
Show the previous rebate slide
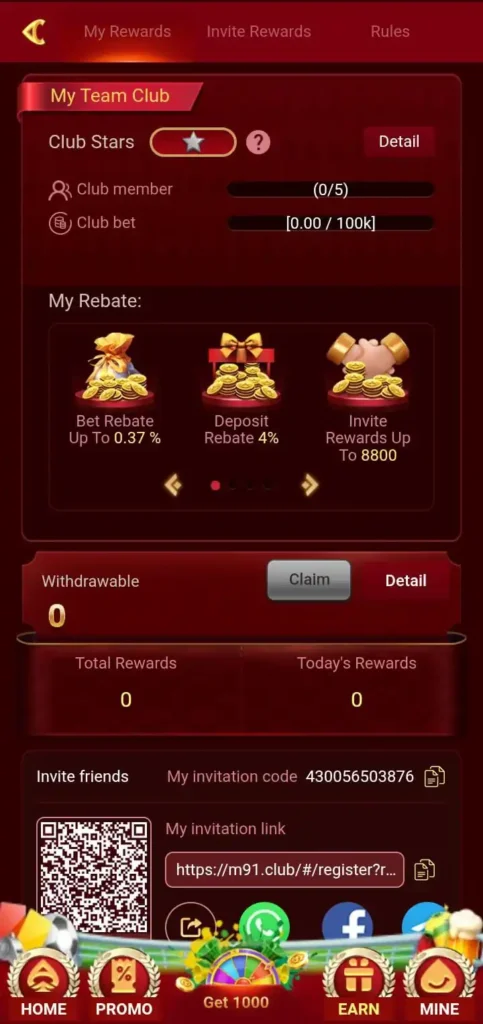tap(173, 485)
